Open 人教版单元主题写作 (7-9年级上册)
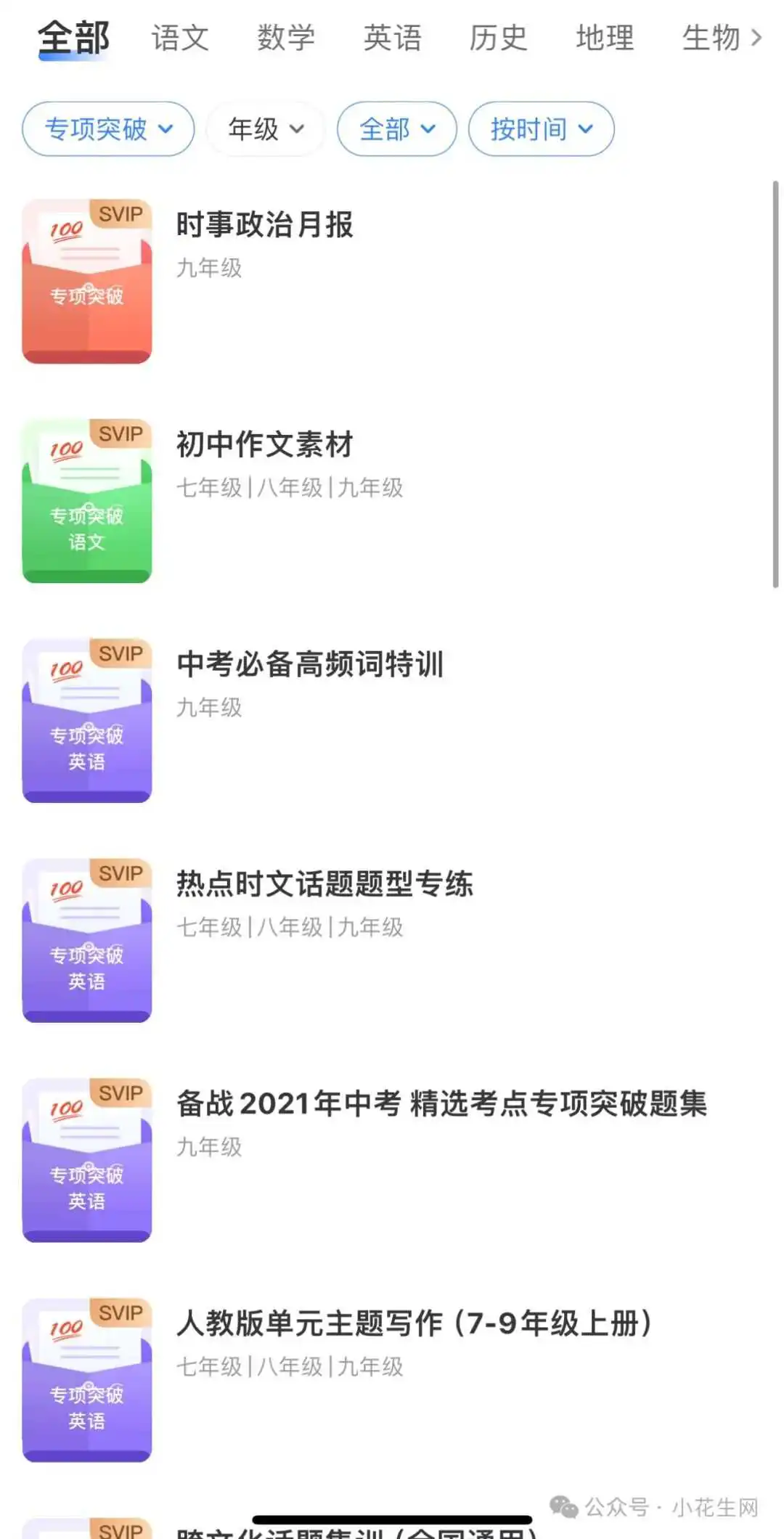Screen dimensions: 784x1539 (x=414, y=1324)
